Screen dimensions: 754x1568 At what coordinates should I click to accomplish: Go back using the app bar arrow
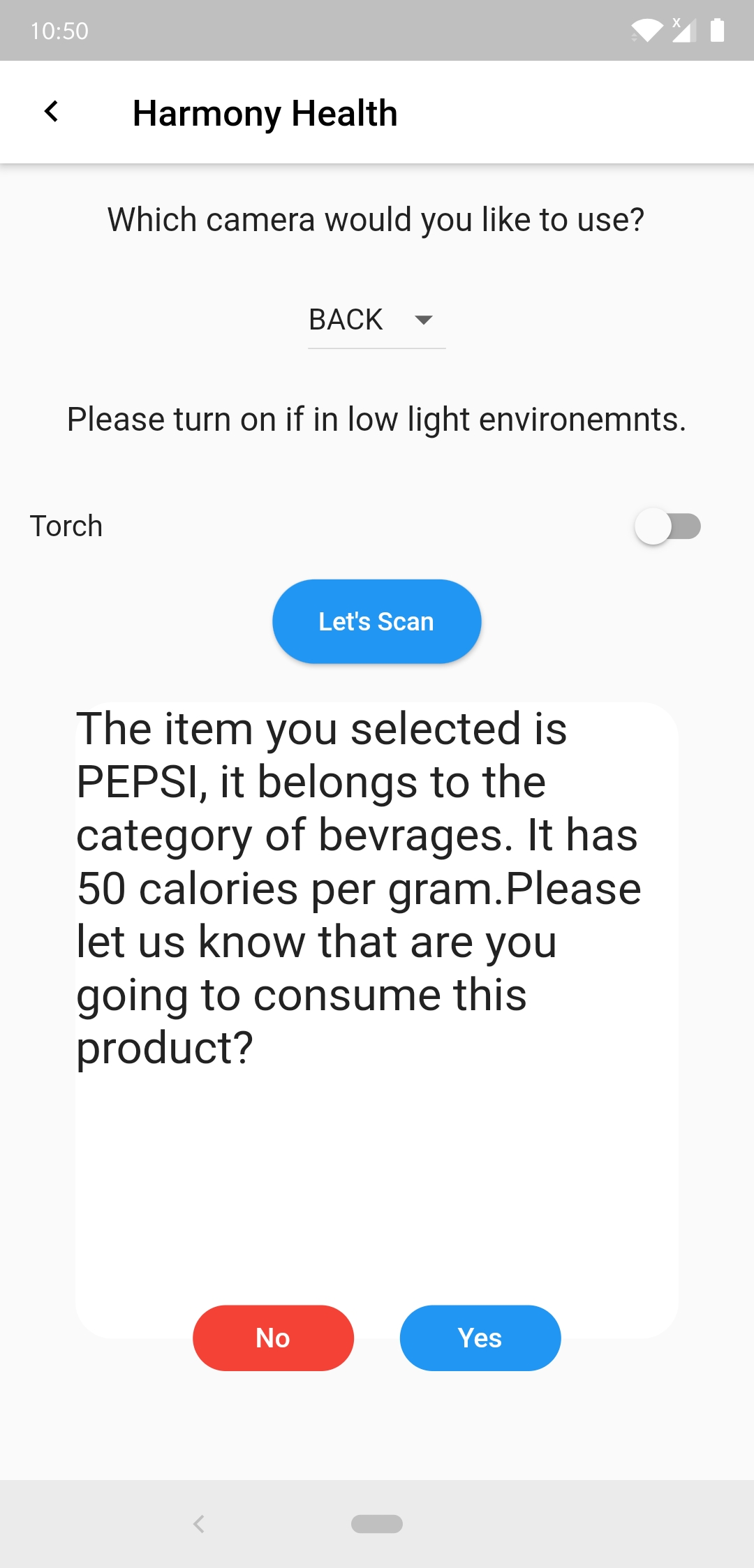(51, 112)
